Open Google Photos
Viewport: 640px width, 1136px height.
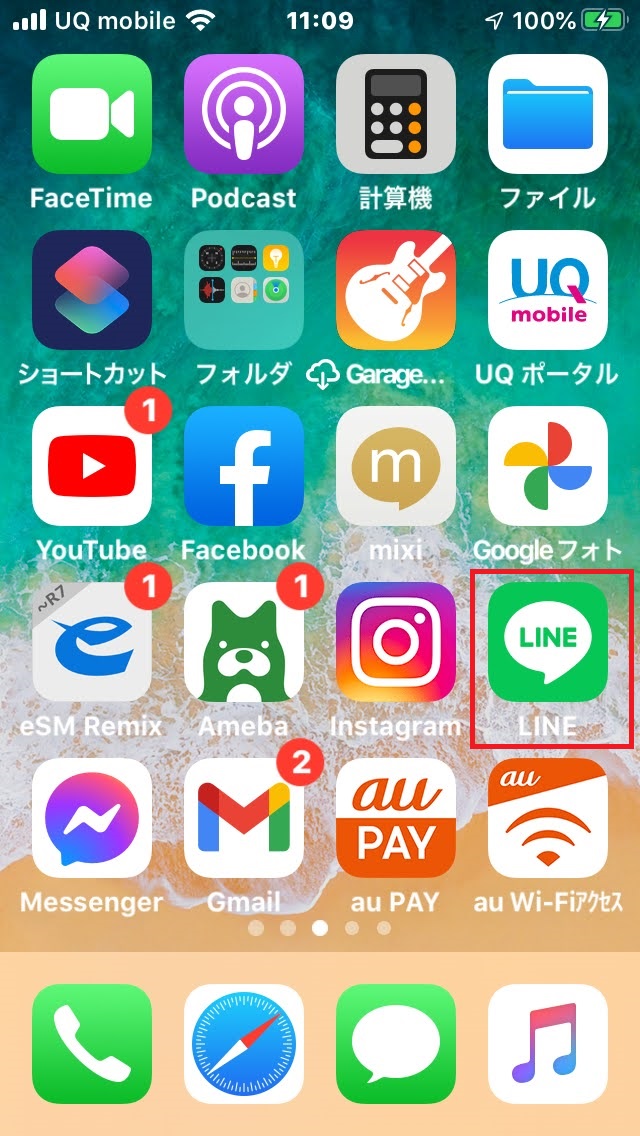tap(548, 466)
